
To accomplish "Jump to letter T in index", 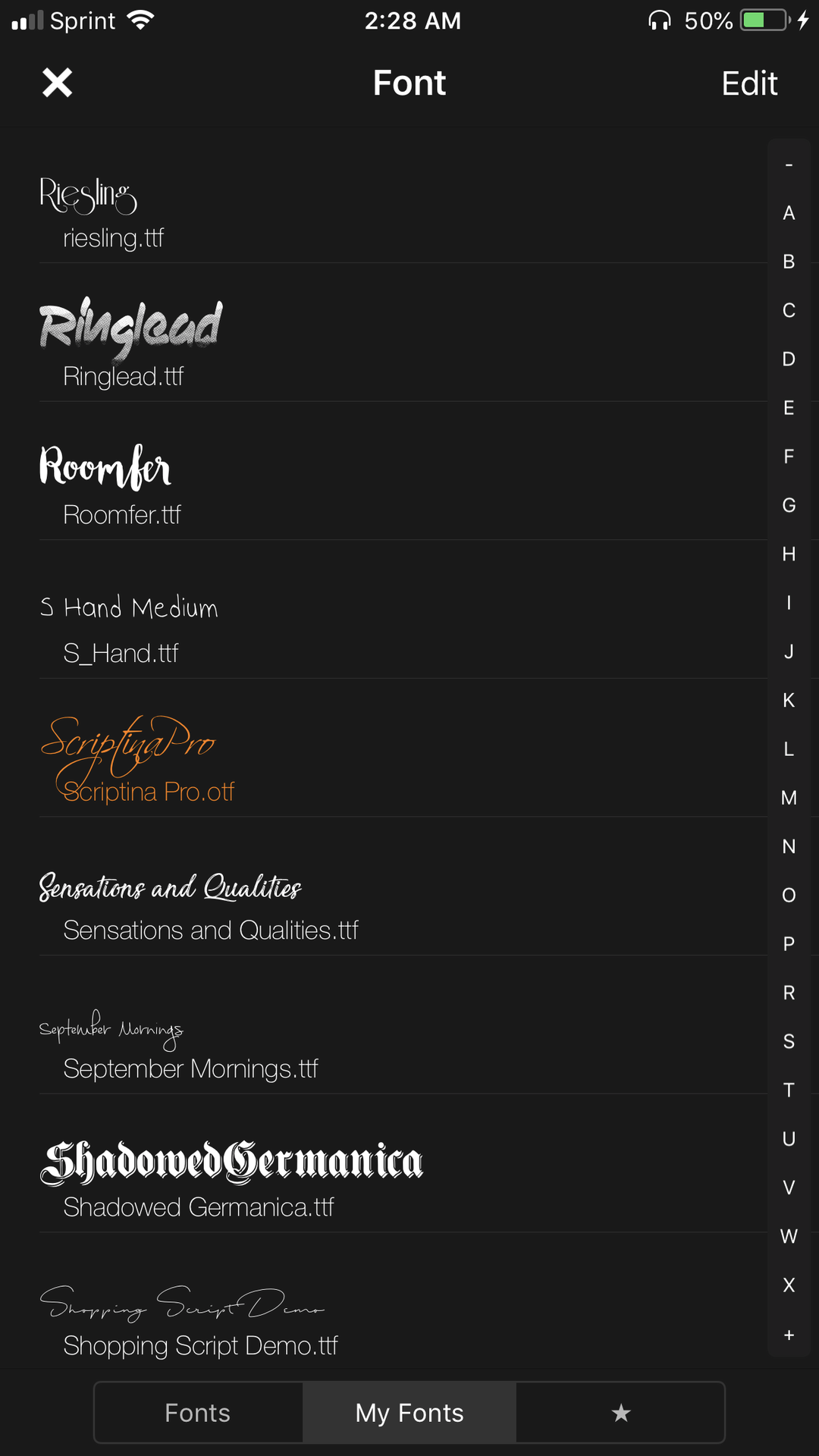I will click(x=789, y=1090).
